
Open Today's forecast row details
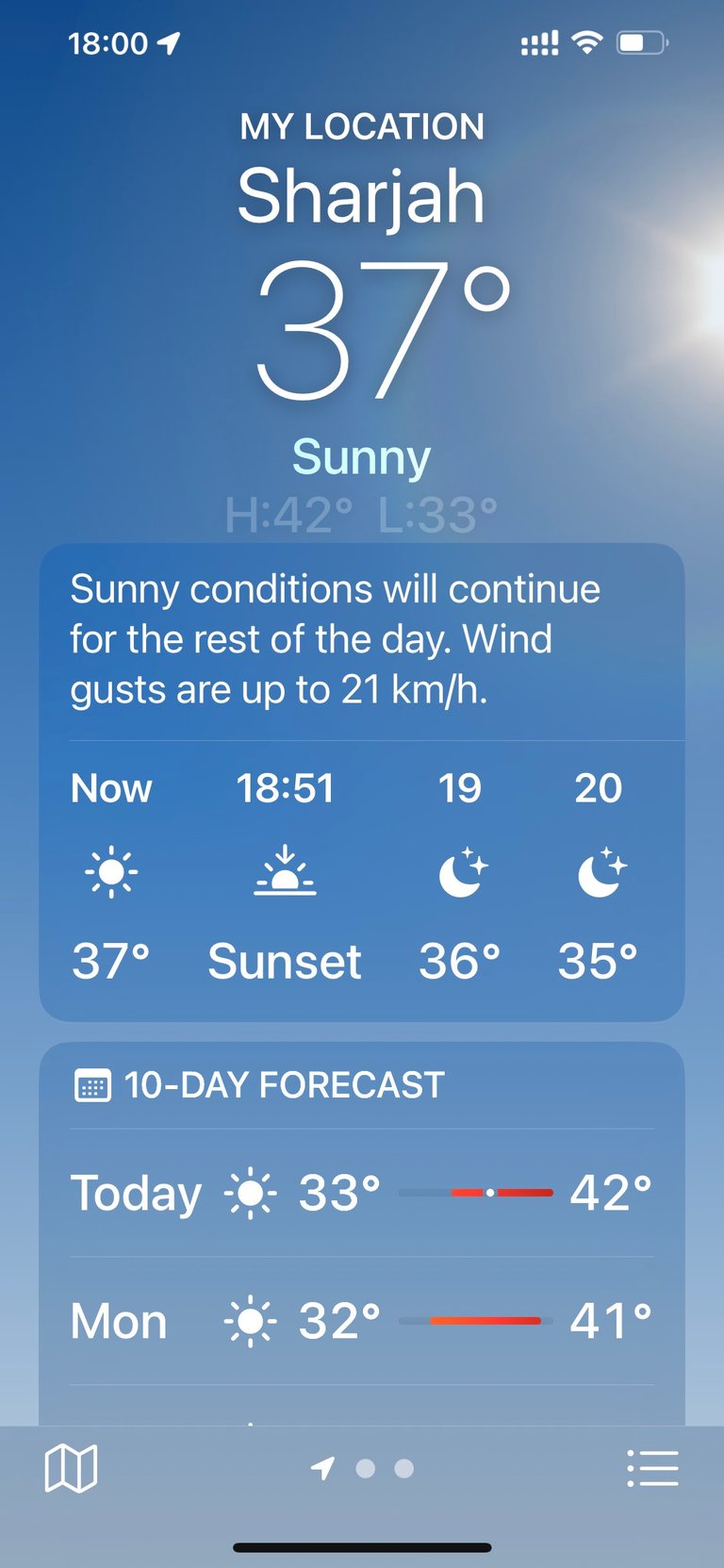tap(362, 1193)
